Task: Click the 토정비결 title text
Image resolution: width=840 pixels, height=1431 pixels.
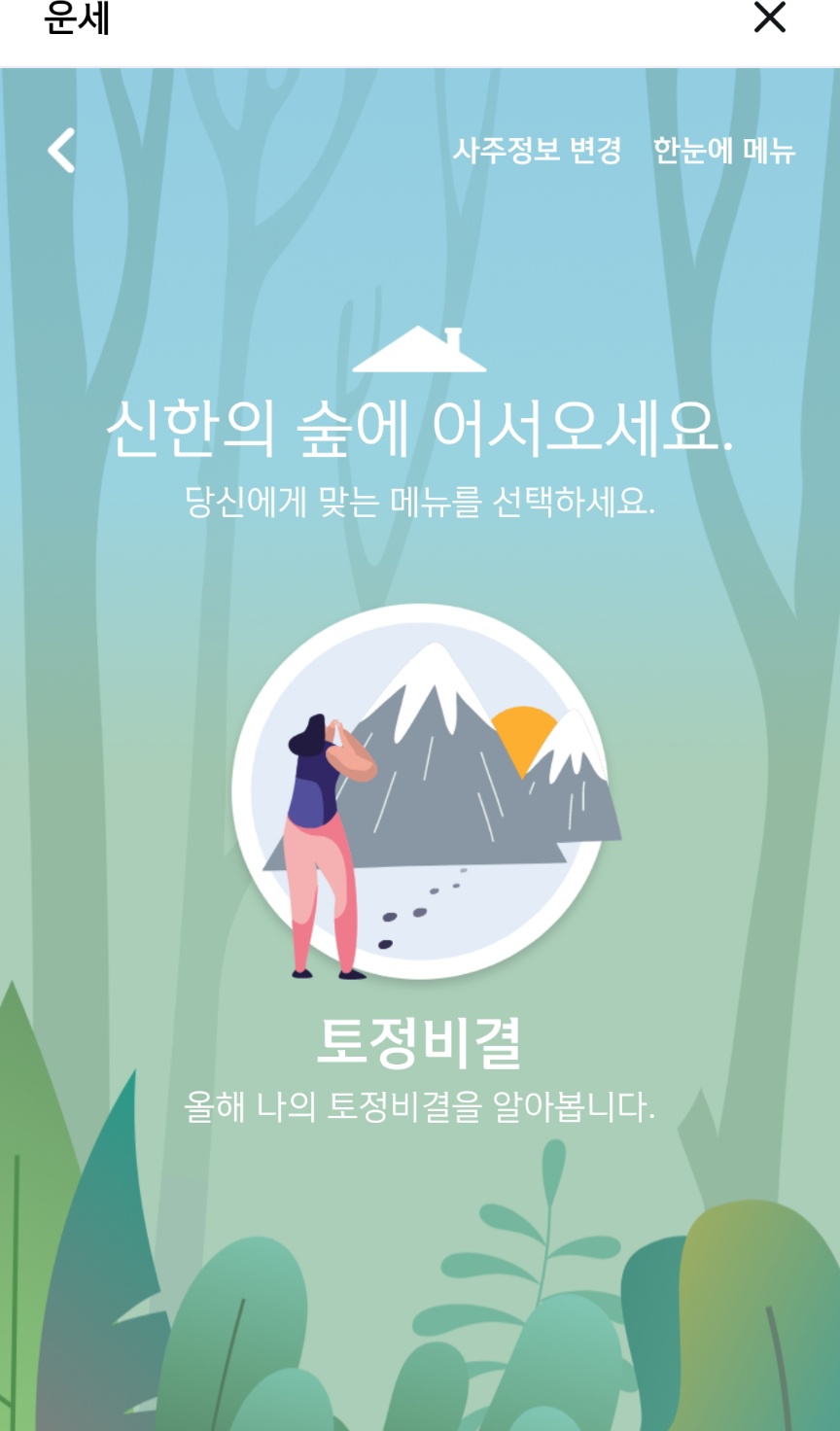Action: 418,1040
